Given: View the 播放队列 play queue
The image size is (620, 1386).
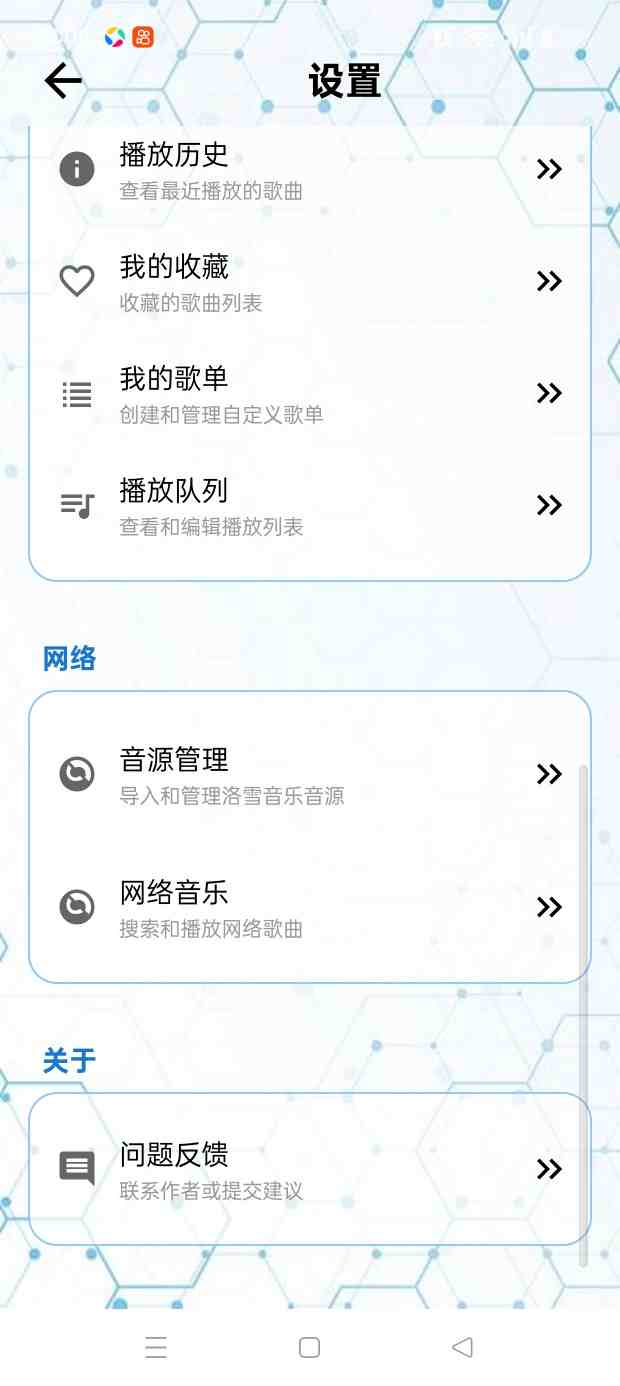Looking at the screenshot, I should 310,505.
